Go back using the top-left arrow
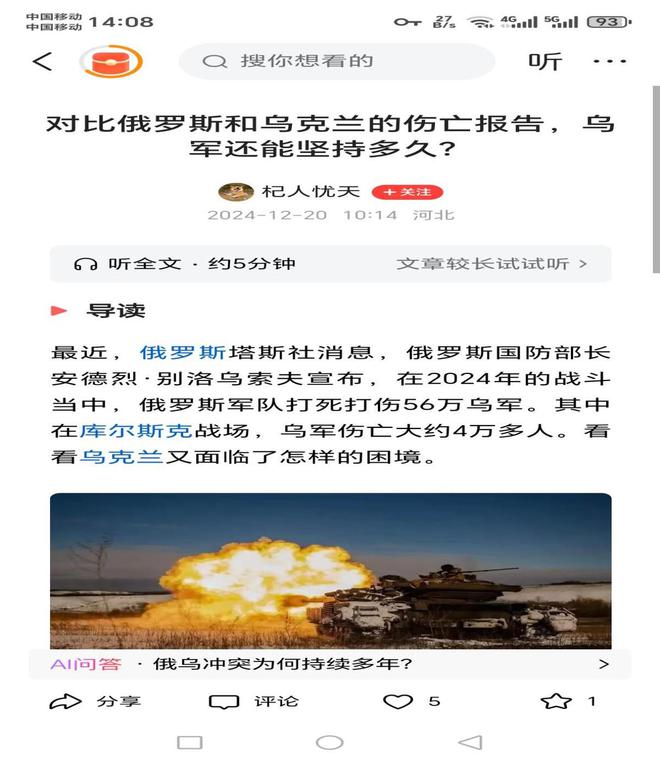This screenshot has width=660, height=761. pos(42,61)
